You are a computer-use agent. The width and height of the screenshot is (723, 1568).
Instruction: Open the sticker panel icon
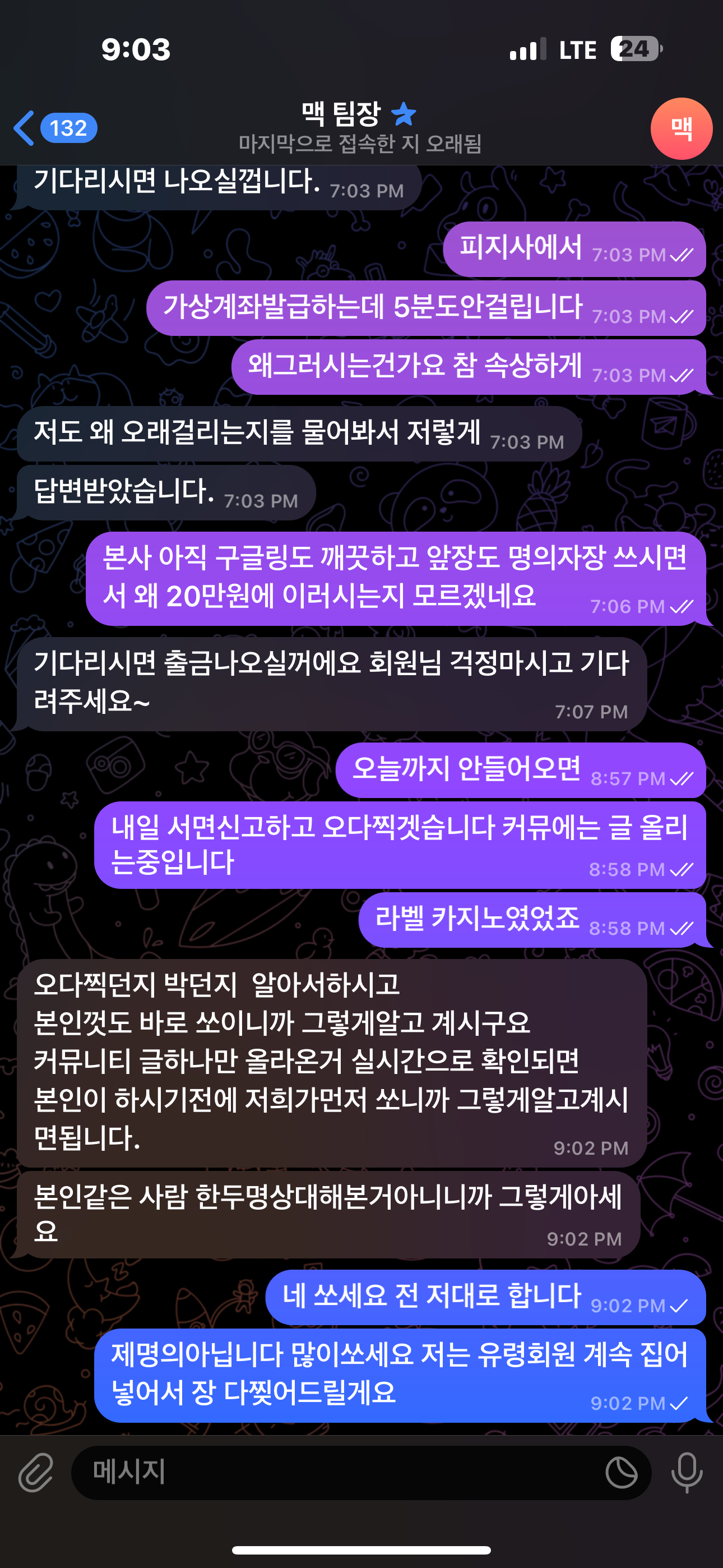pos(622,1473)
